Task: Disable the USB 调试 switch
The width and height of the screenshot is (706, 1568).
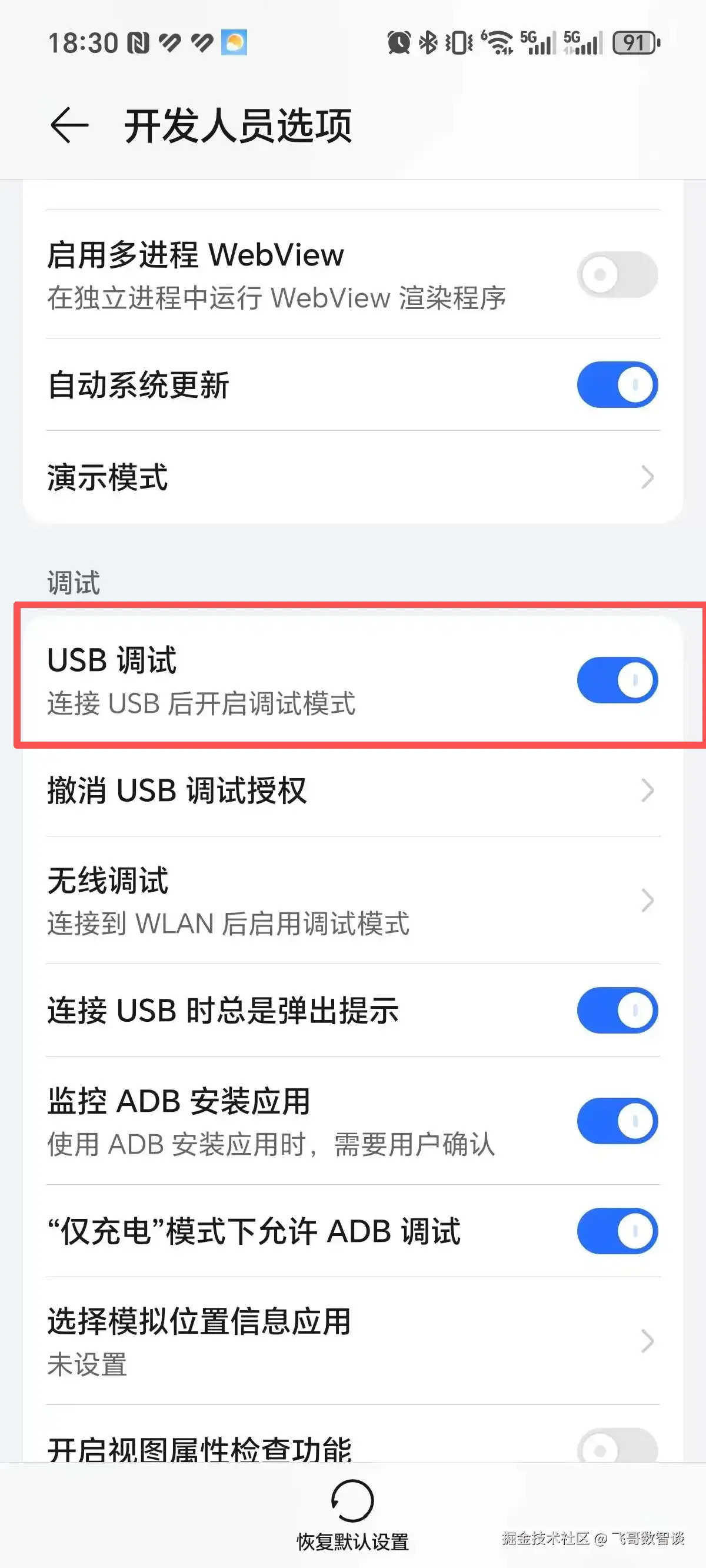Action: tap(617, 679)
